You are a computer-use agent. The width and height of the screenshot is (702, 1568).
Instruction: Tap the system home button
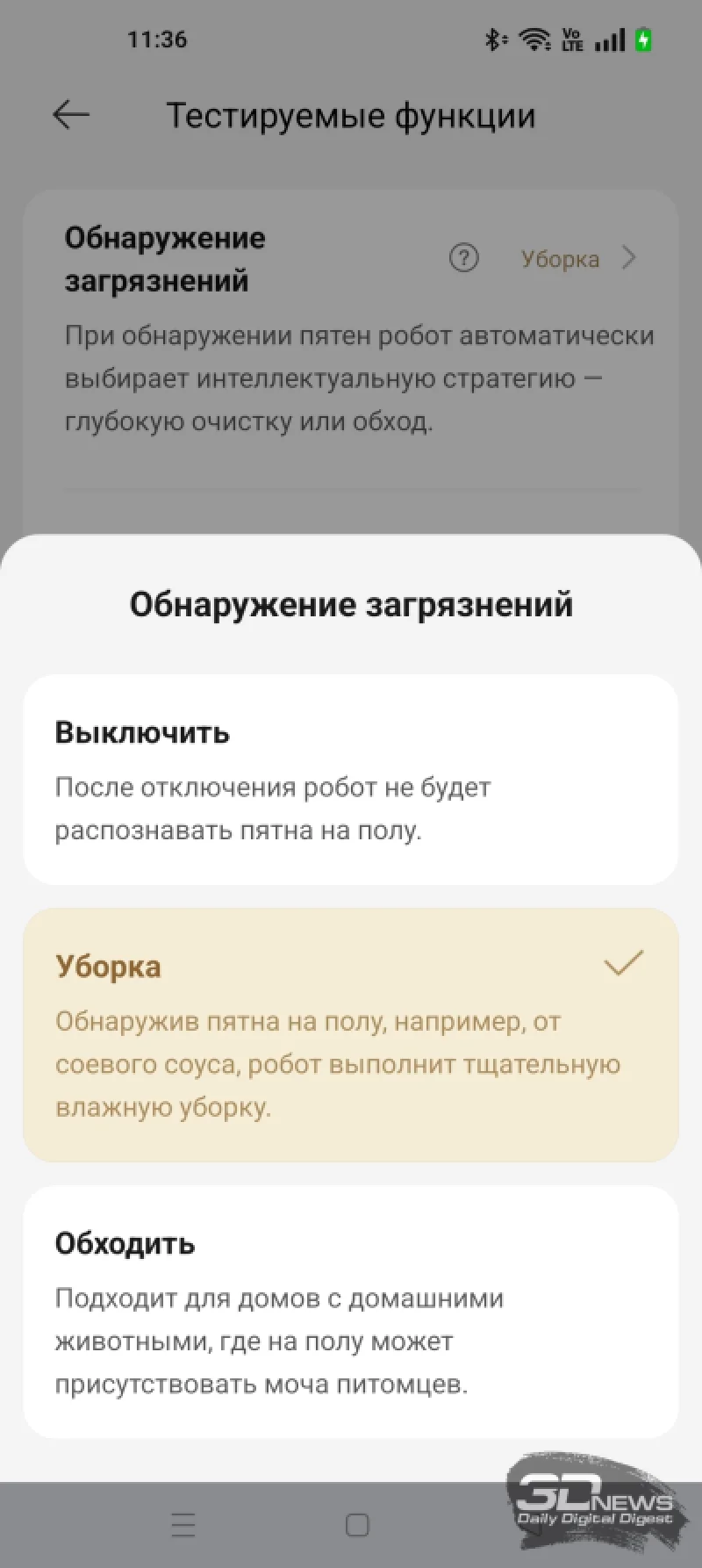point(356,1525)
